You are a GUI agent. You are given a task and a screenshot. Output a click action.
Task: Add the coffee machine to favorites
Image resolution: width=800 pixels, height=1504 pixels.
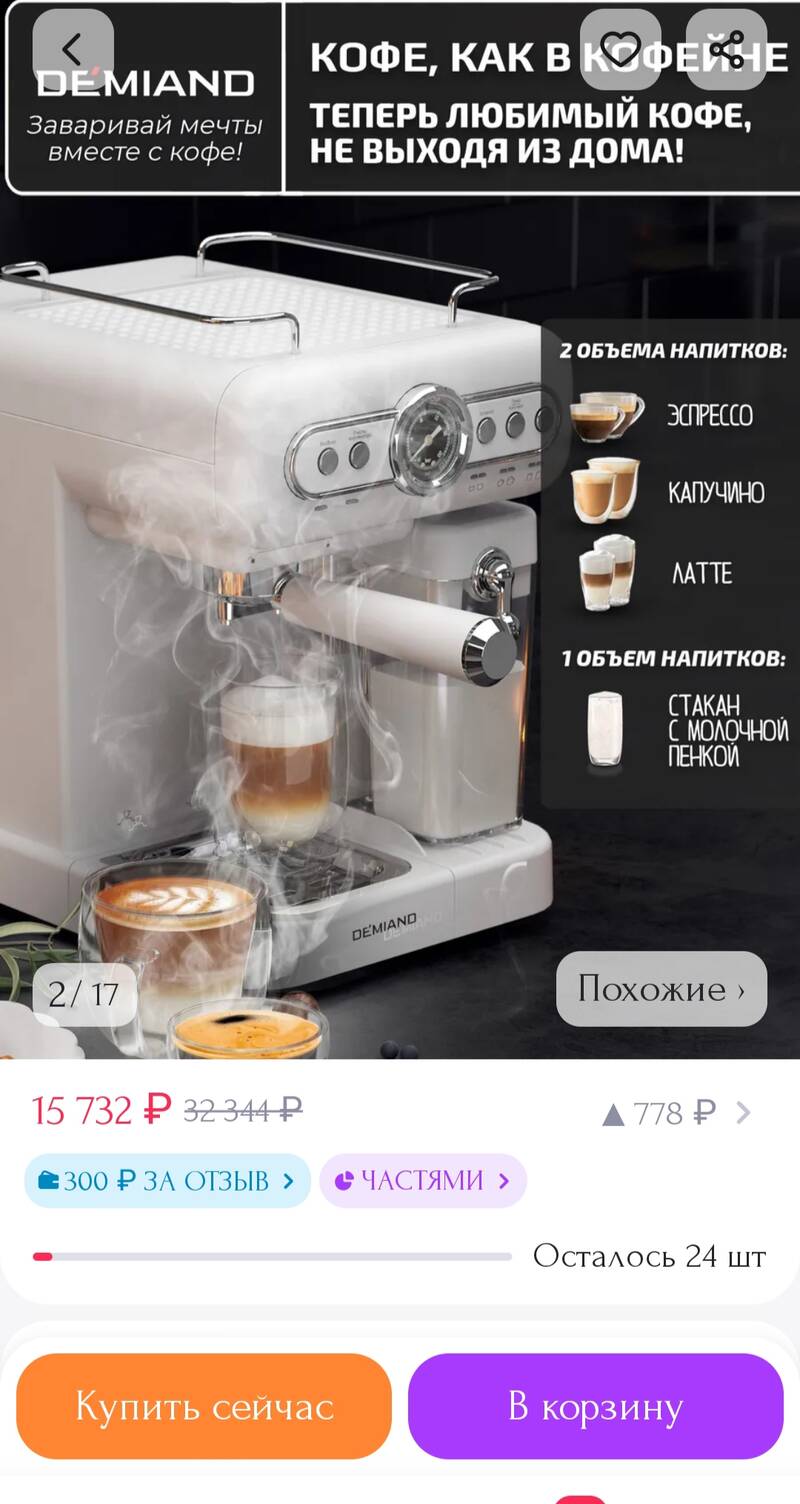tap(620, 49)
